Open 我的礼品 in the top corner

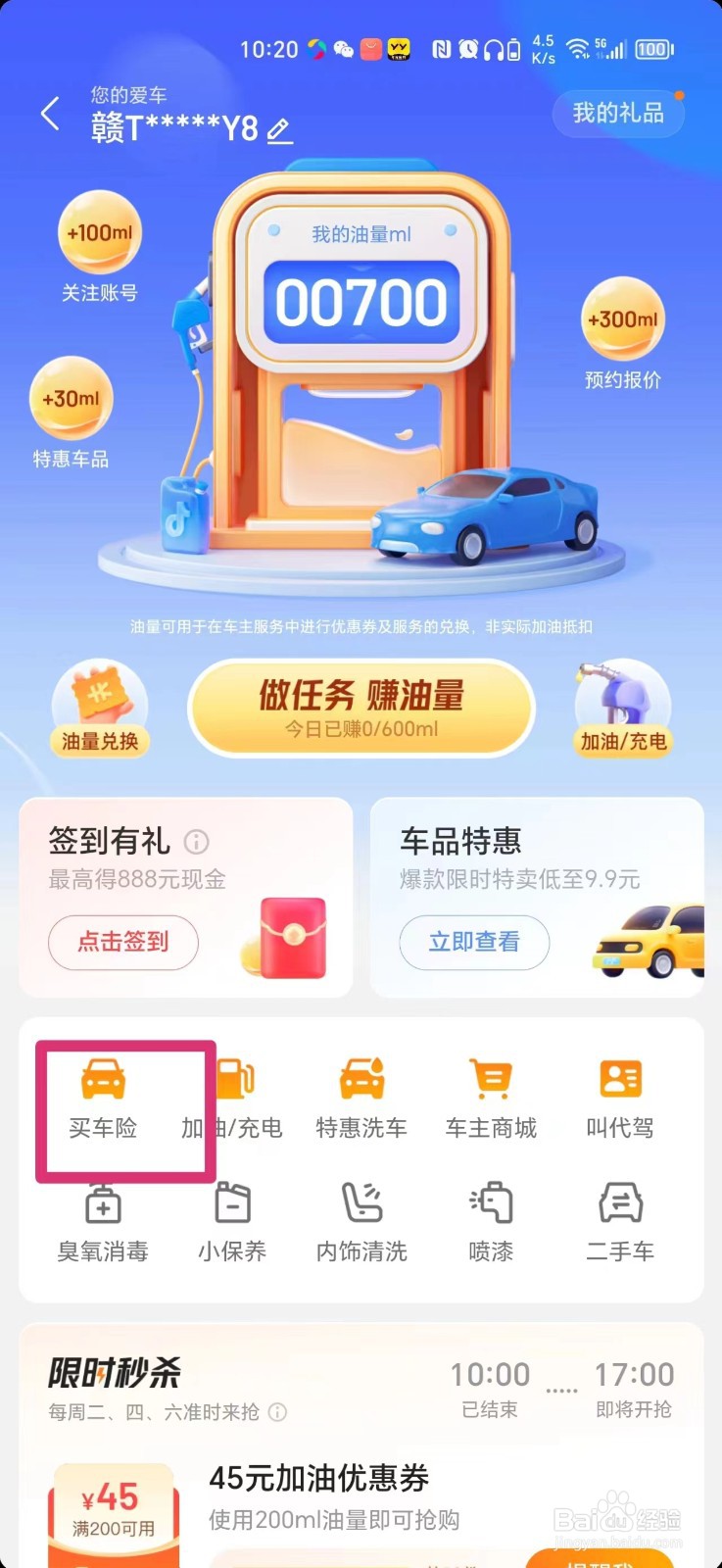point(618,114)
